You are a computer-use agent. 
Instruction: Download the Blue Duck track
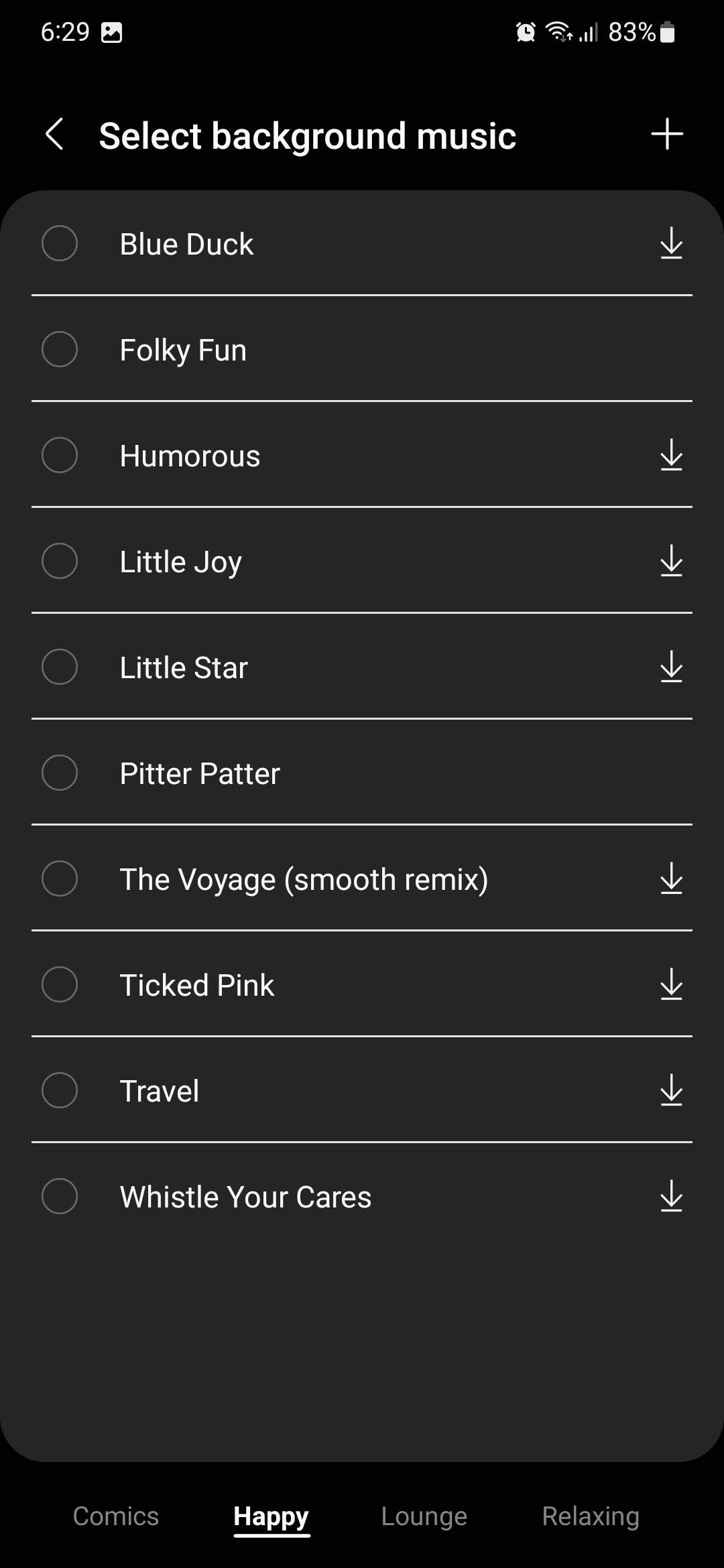pos(671,243)
